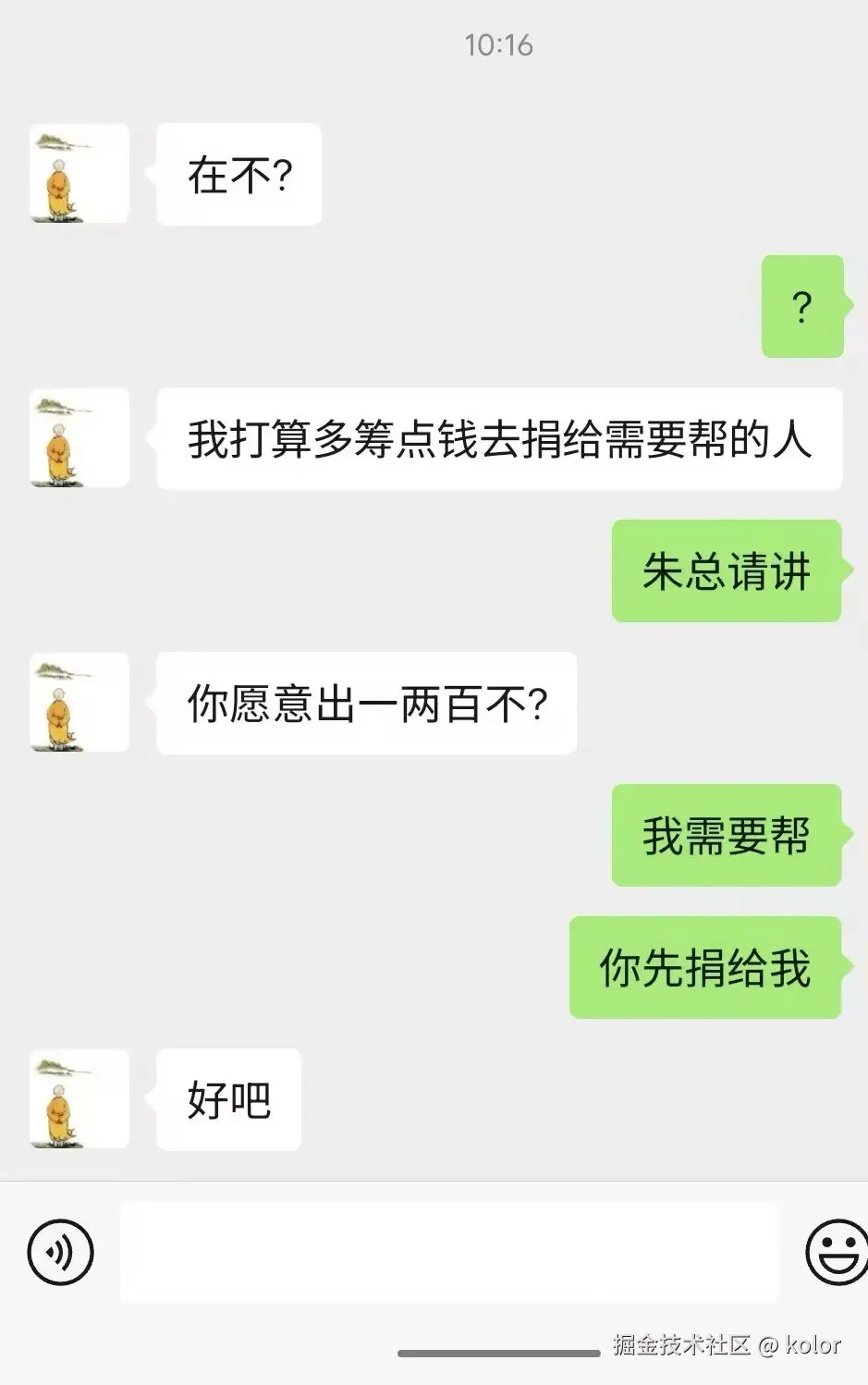Select the 我打算多筹点钱 message bubble
Image resolution: width=868 pixels, height=1385 pixels.
click(499, 439)
